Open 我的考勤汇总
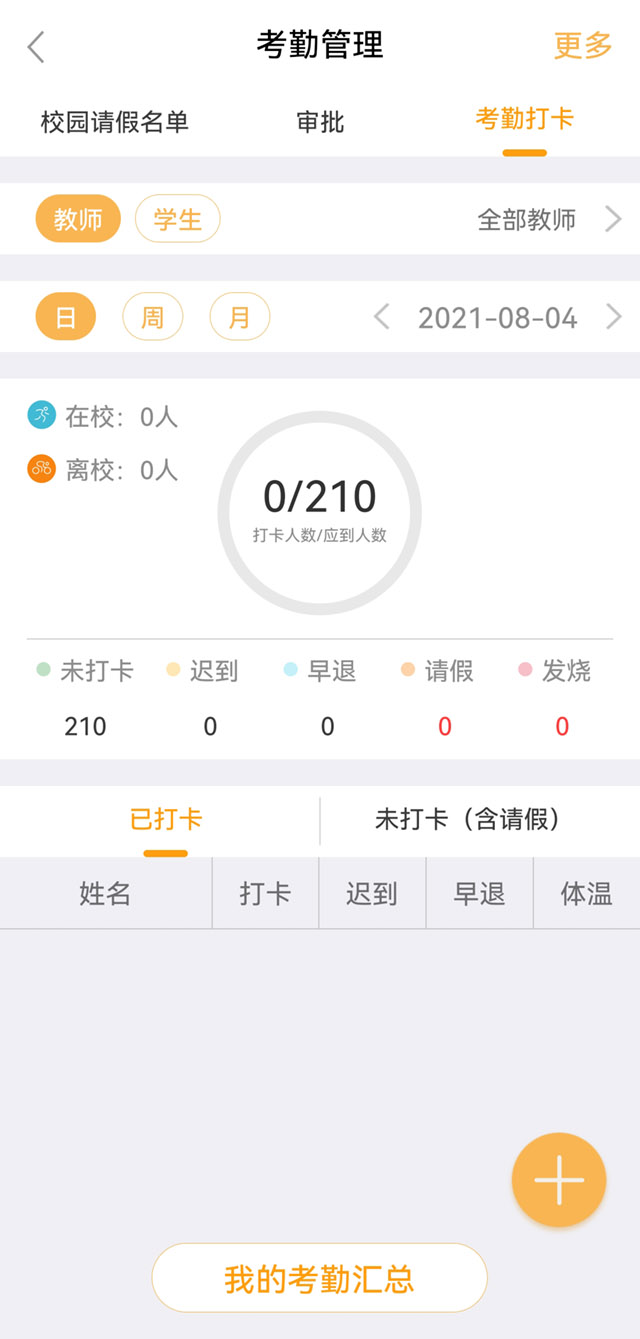Image resolution: width=640 pixels, height=1339 pixels. 319,1278
